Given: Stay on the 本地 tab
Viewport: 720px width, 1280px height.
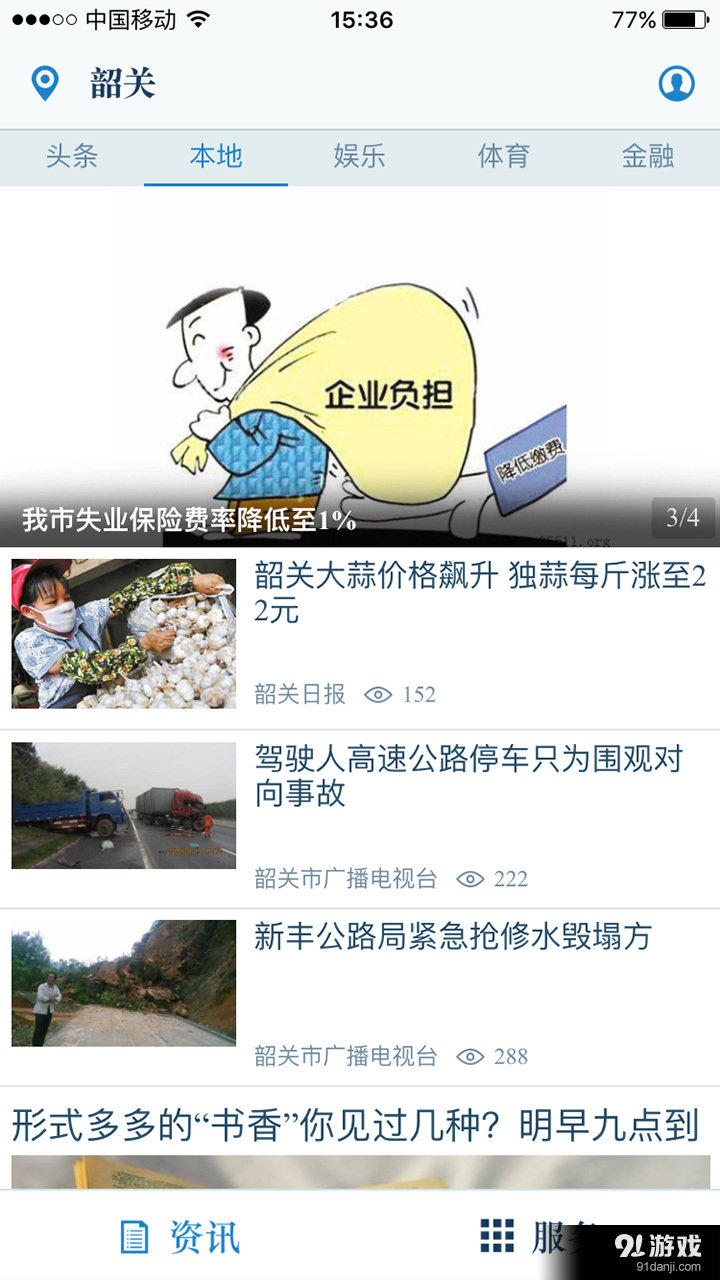Looking at the screenshot, I should click(x=216, y=157).
